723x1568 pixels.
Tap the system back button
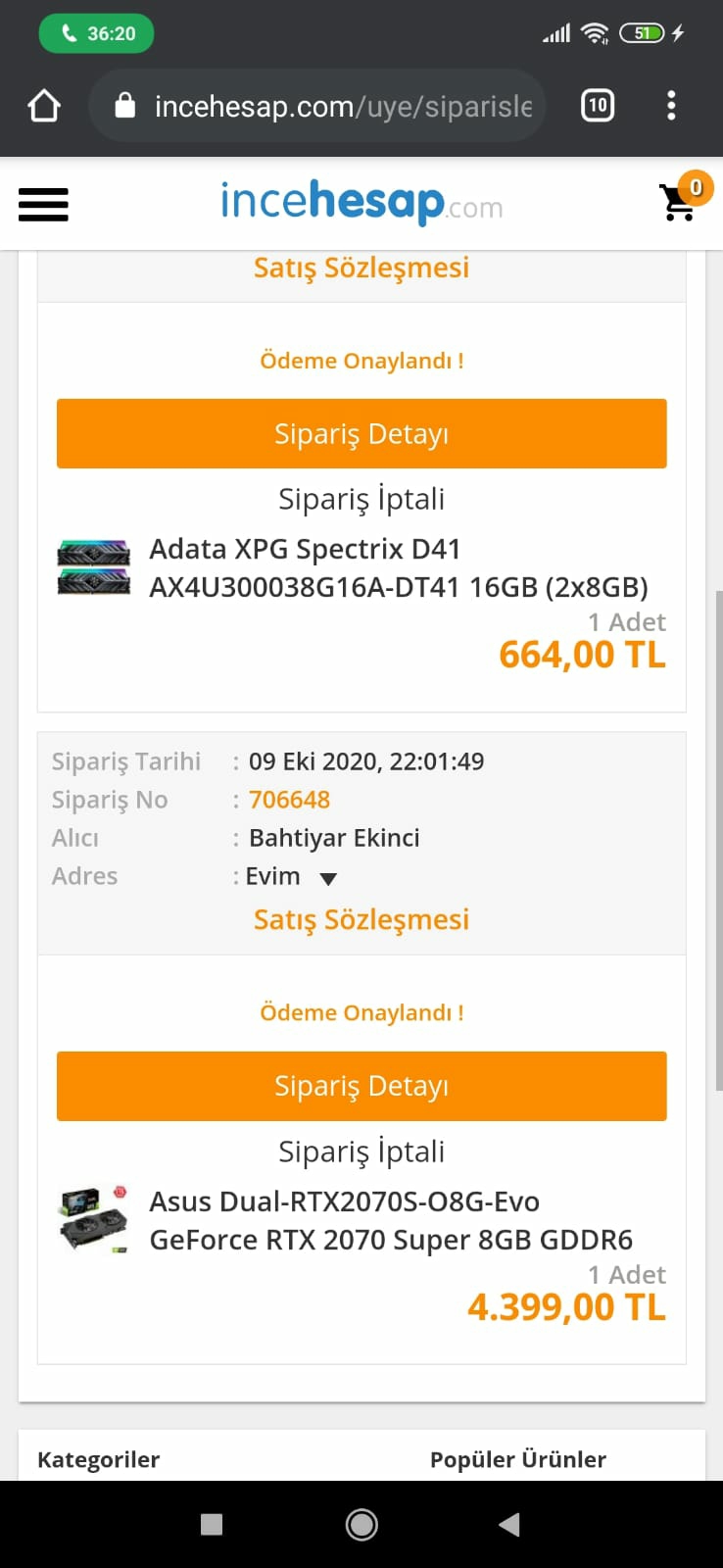(508, 1524)
